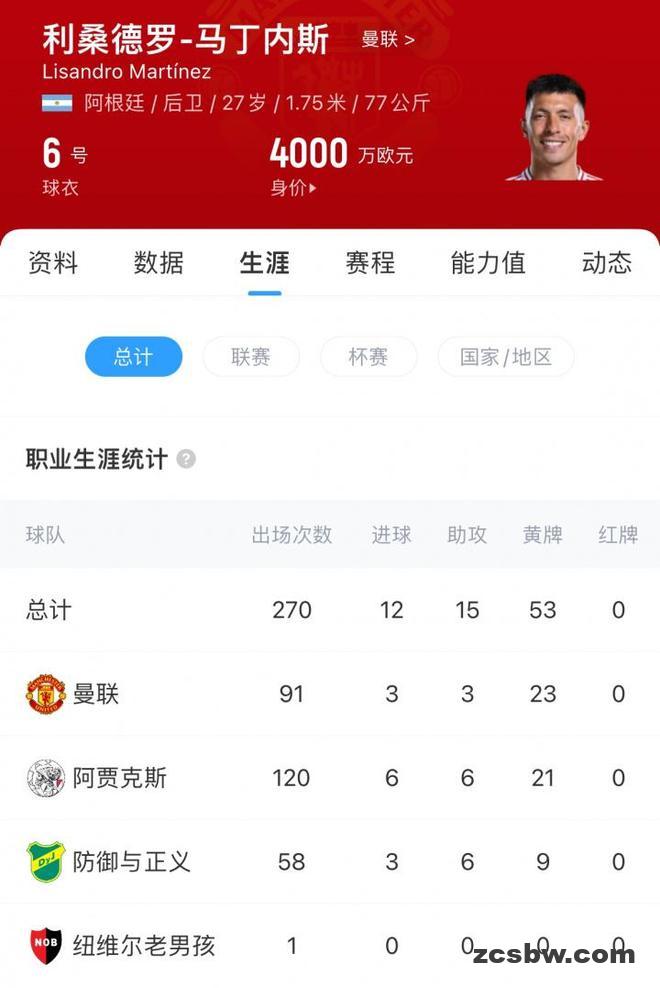This screenshot has width=660, height=988.
Task: Tap the help icon beside 职业生涯统计
Action: [186, 460]
